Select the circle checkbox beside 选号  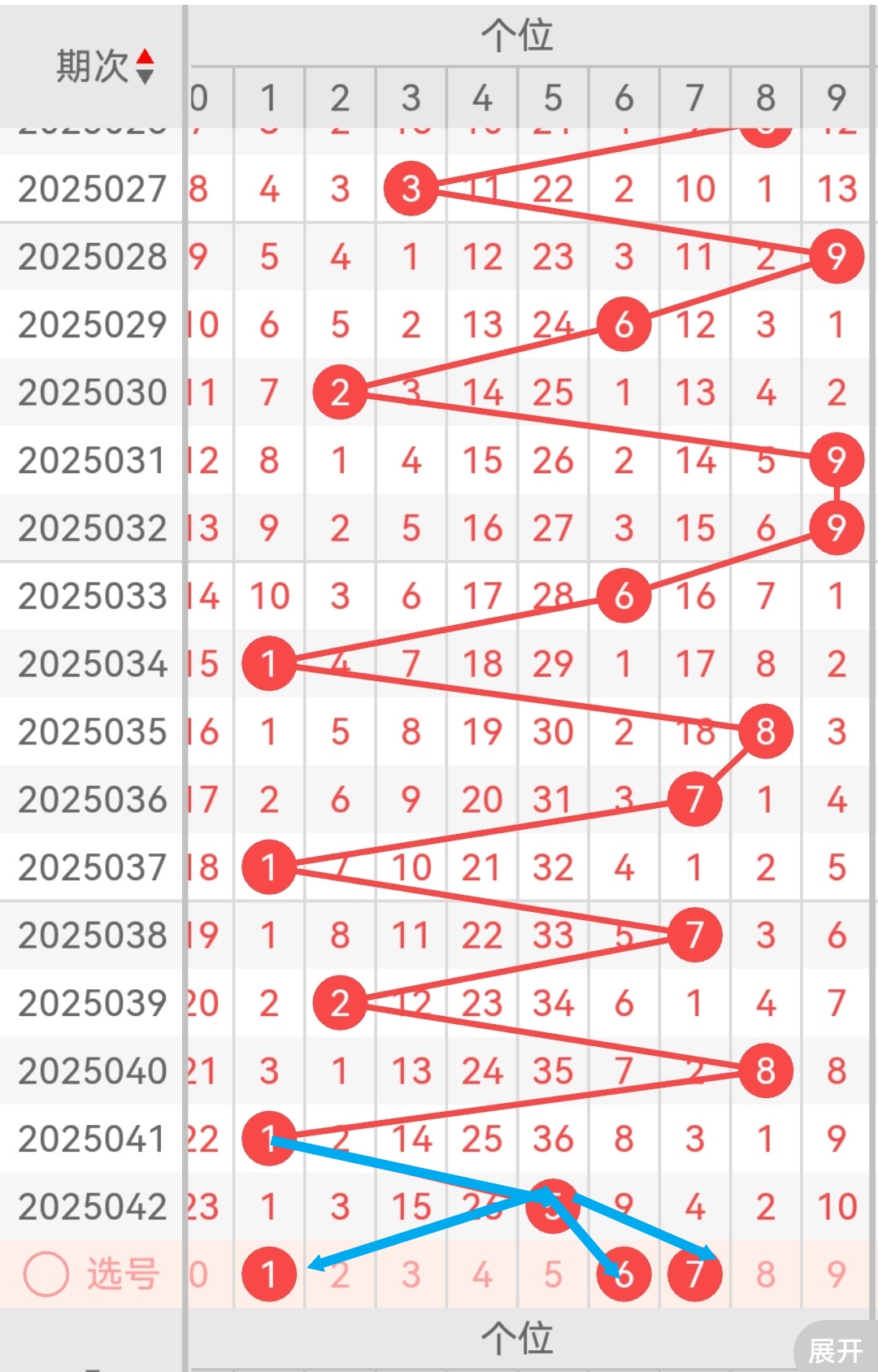[47, 1274]
